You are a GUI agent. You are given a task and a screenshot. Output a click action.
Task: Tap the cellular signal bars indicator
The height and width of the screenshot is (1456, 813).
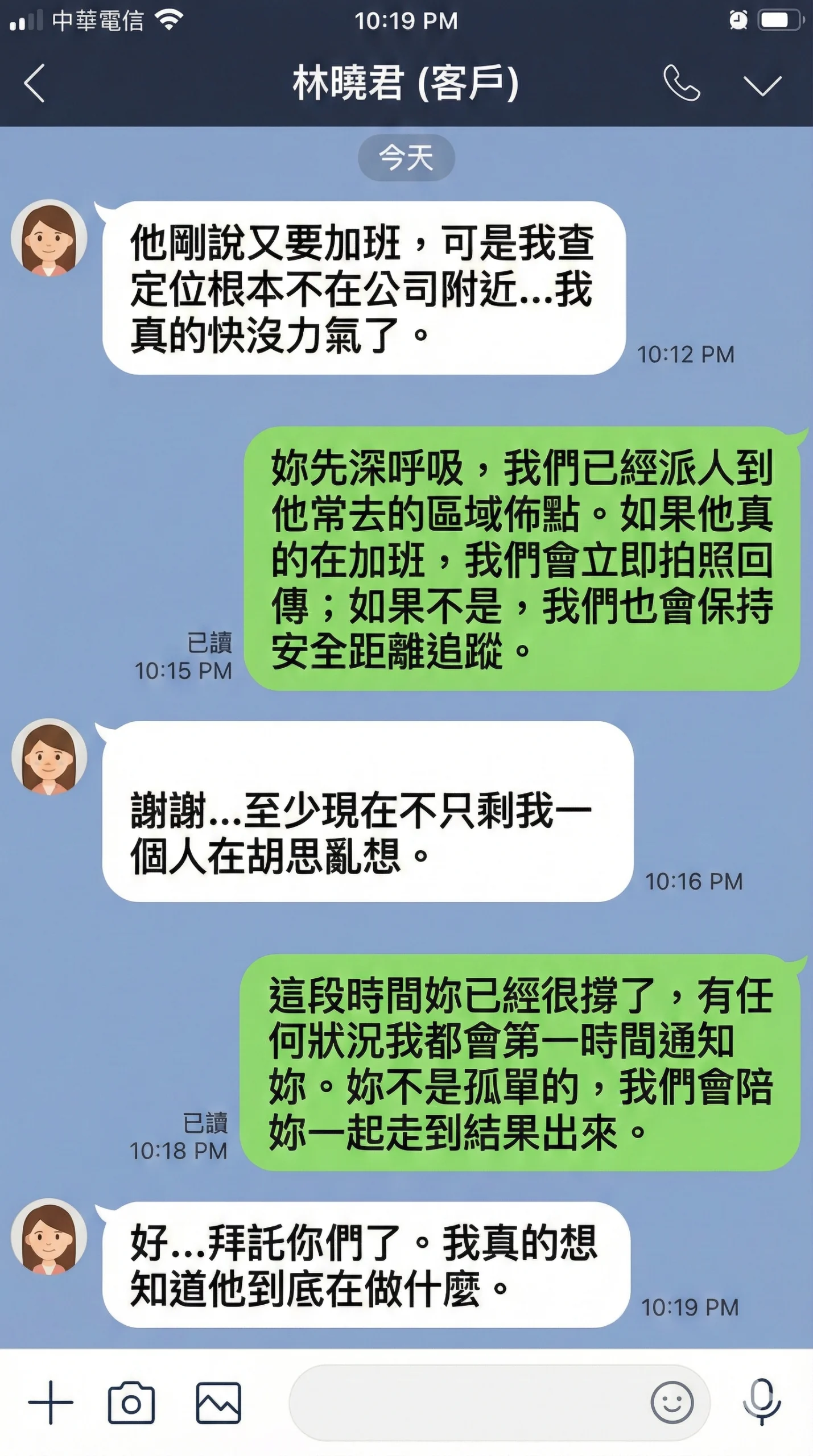[26, 19]
